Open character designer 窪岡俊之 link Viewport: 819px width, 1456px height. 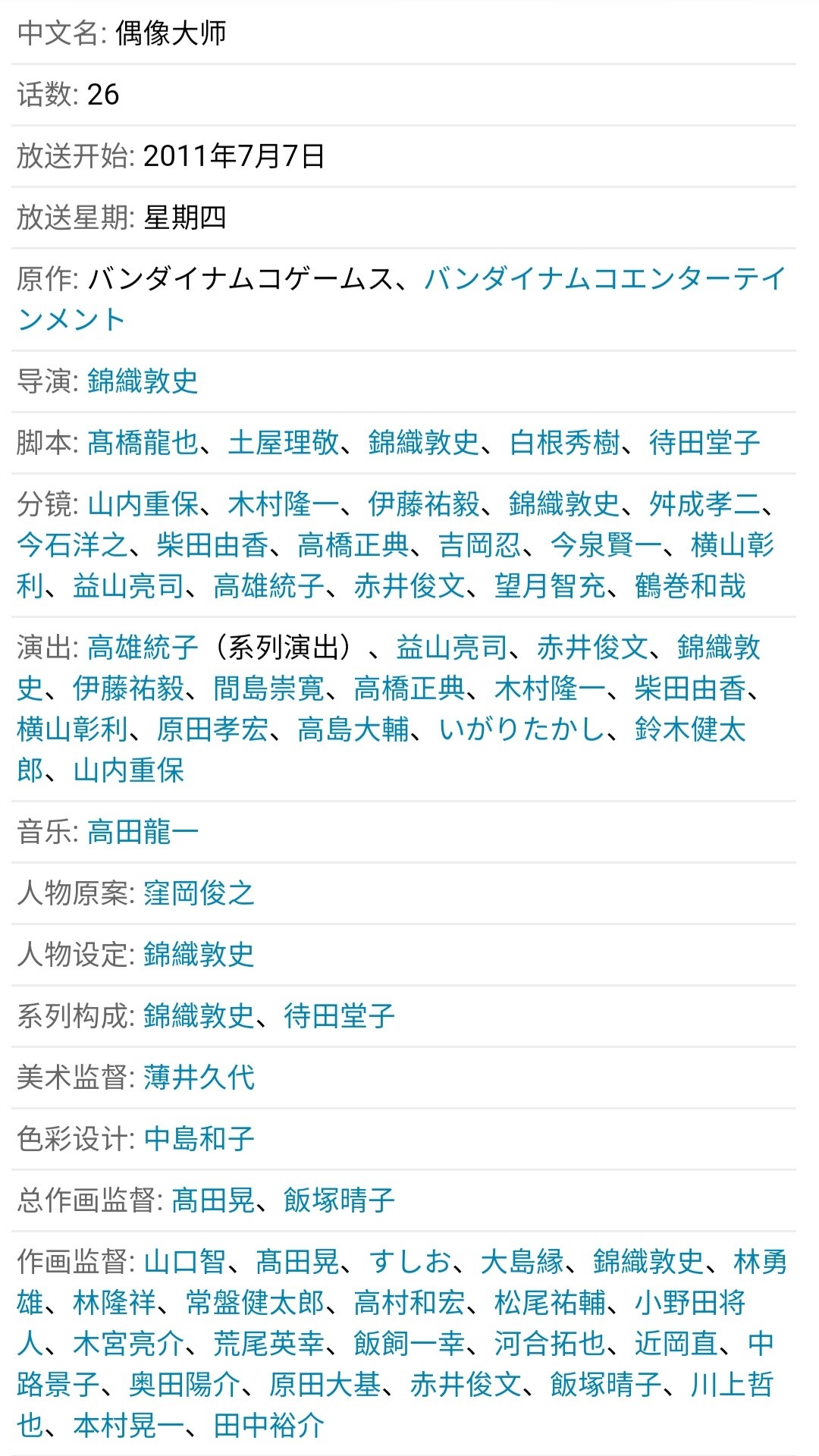point(199,893)
